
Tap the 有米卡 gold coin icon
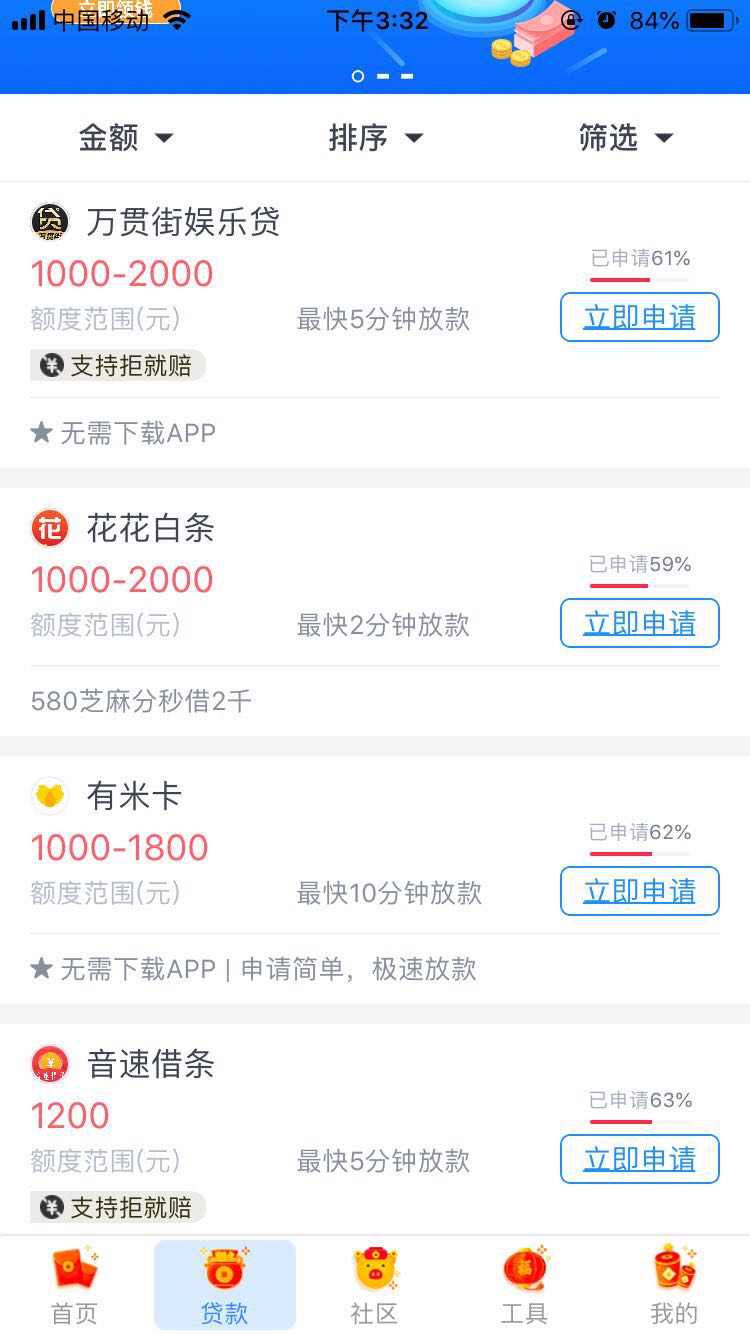[x=50, y=796]
